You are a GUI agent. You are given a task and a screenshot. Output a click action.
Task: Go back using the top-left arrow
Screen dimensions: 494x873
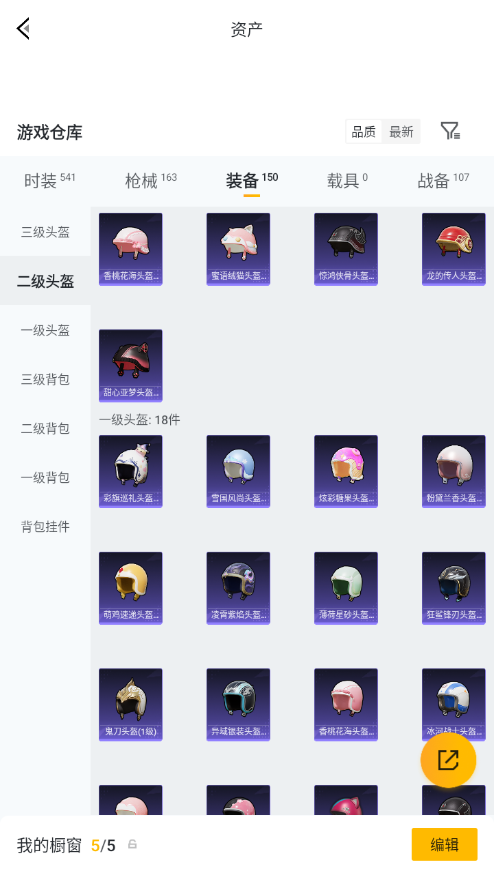point(23,28)
